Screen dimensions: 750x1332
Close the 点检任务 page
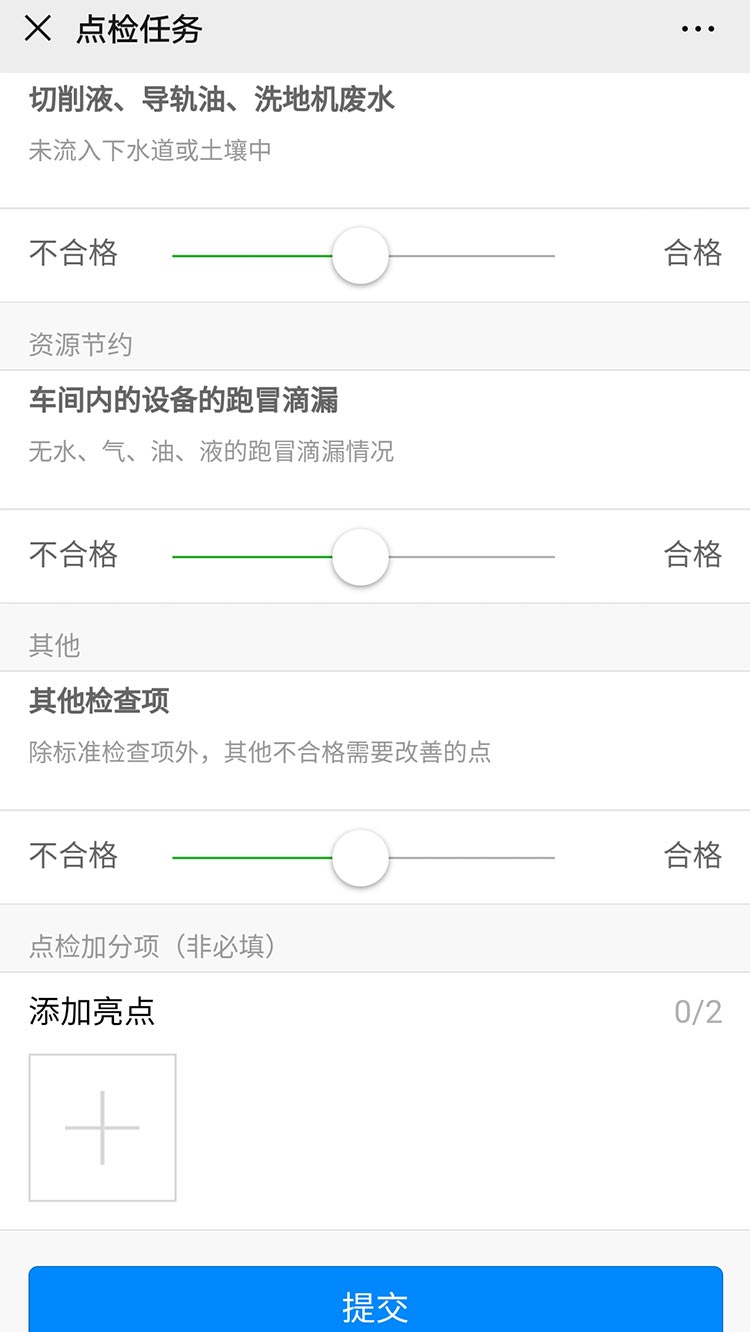coord(38,29)
